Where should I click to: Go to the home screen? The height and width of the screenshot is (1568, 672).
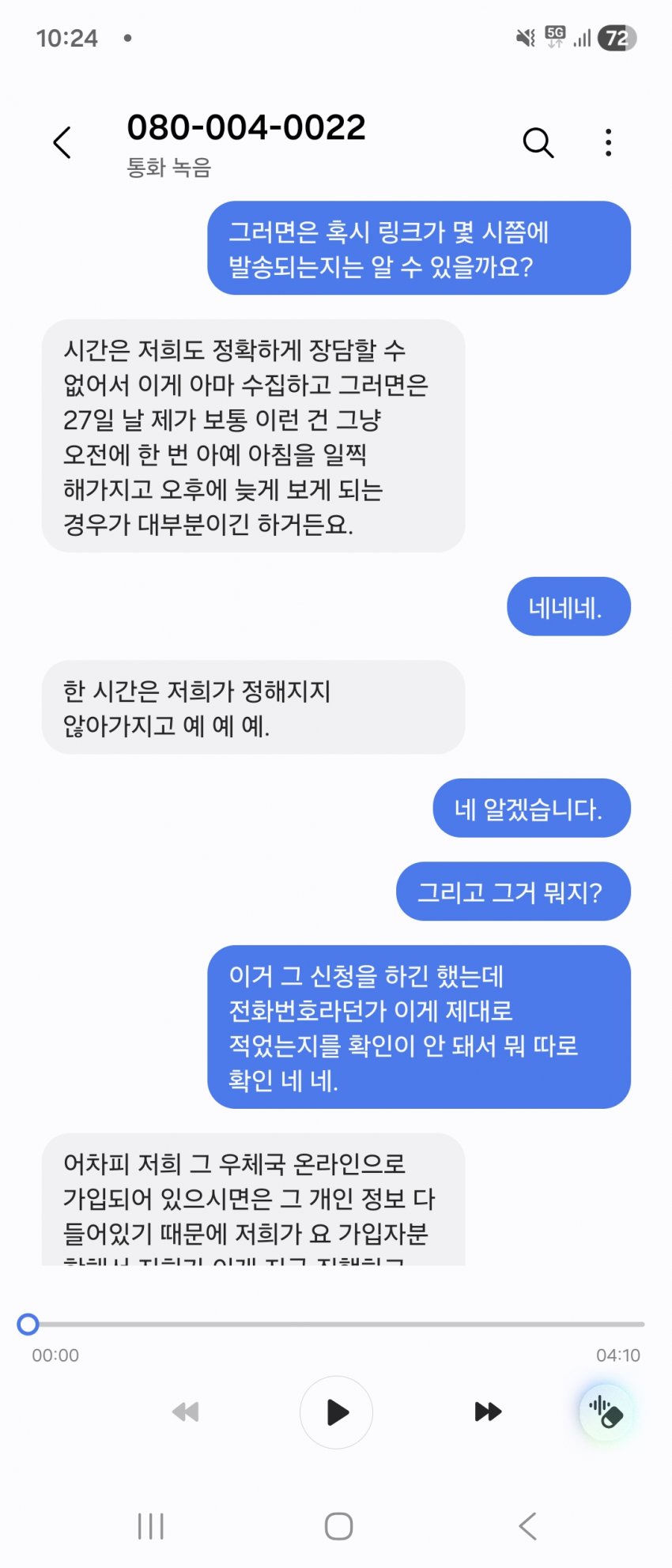click(338, 1526)
